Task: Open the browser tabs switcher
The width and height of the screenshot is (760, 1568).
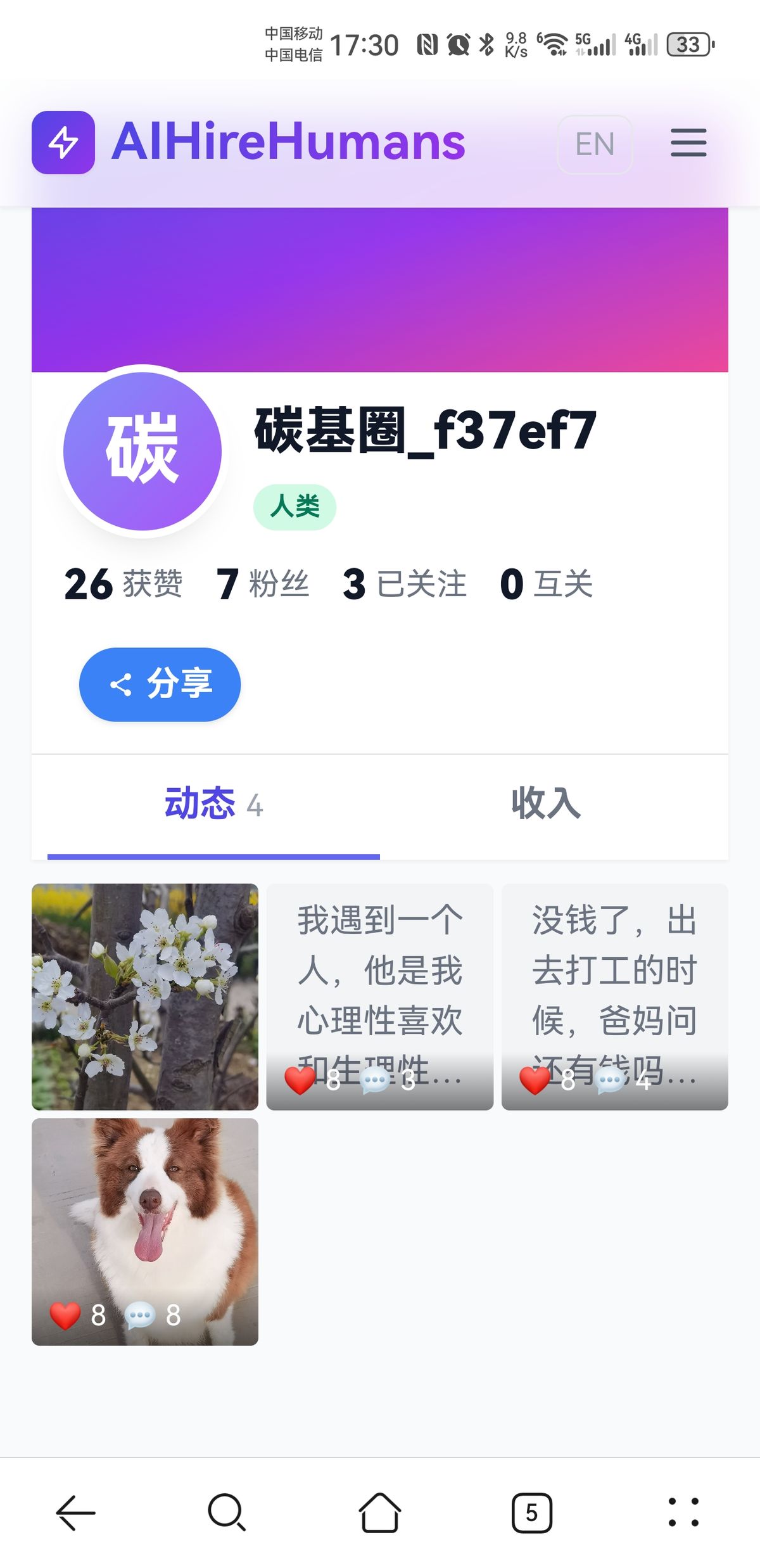Action: coord(531,1513)
